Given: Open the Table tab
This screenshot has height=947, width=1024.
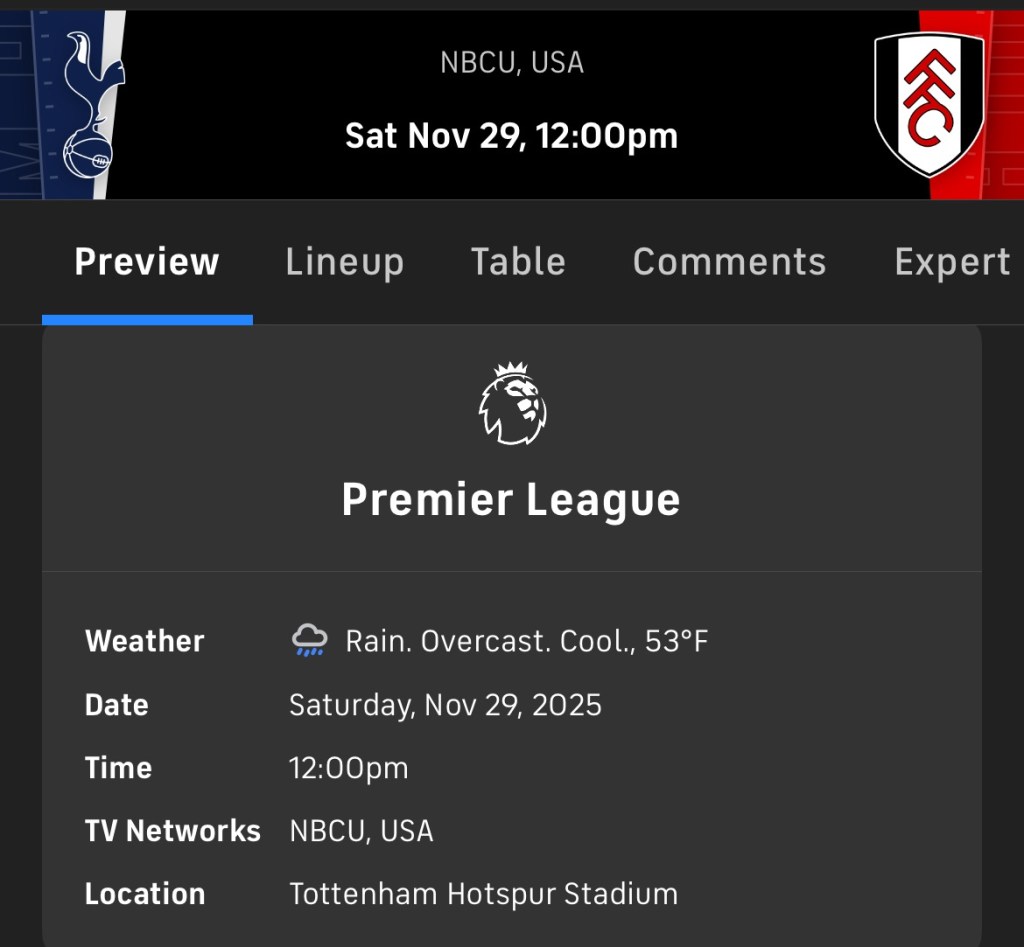Looking at the screenshot, I should [518, 262].
